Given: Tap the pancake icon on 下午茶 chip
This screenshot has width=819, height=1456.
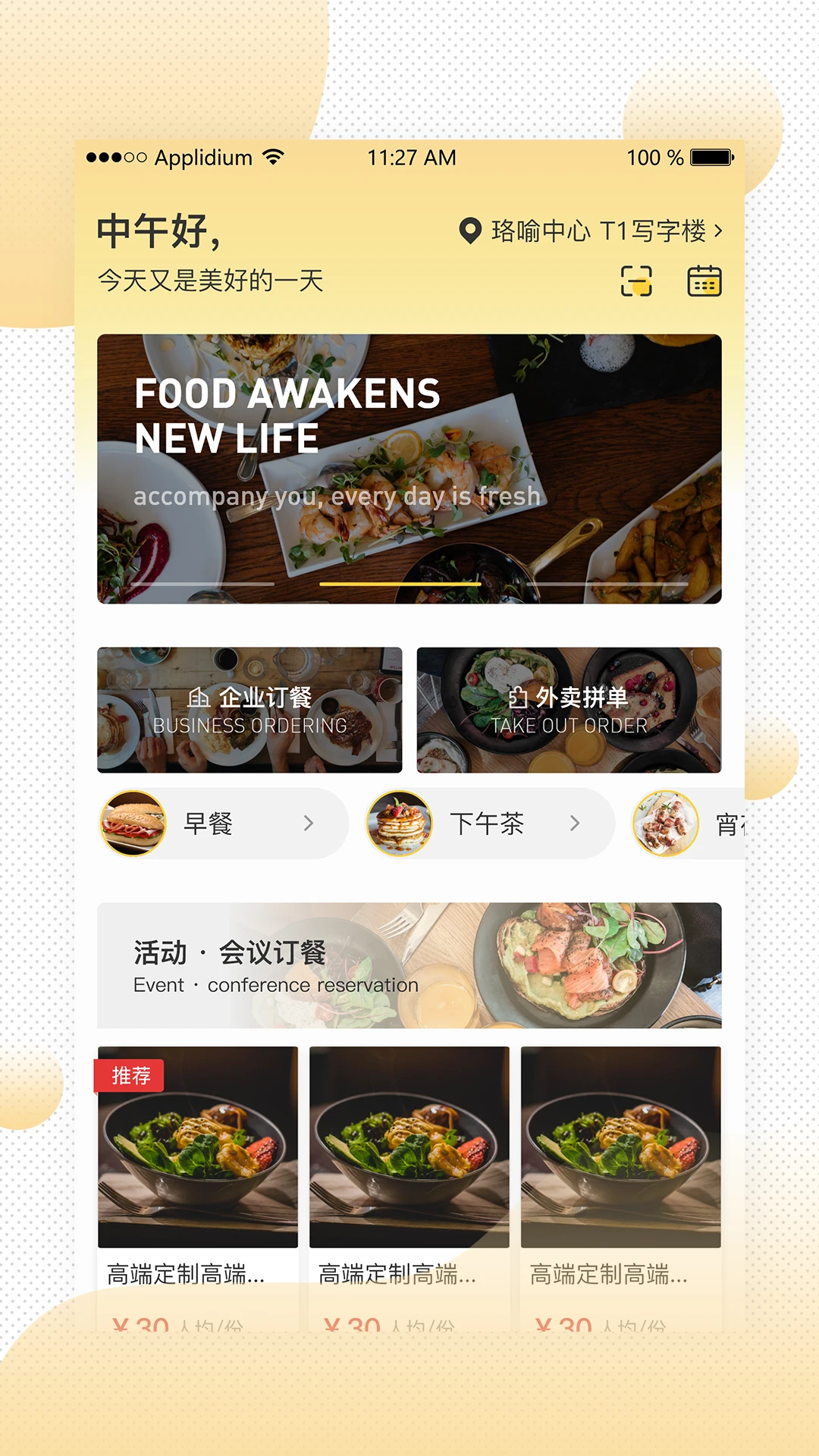Looking at the screenshot, I should pos(400,823).
